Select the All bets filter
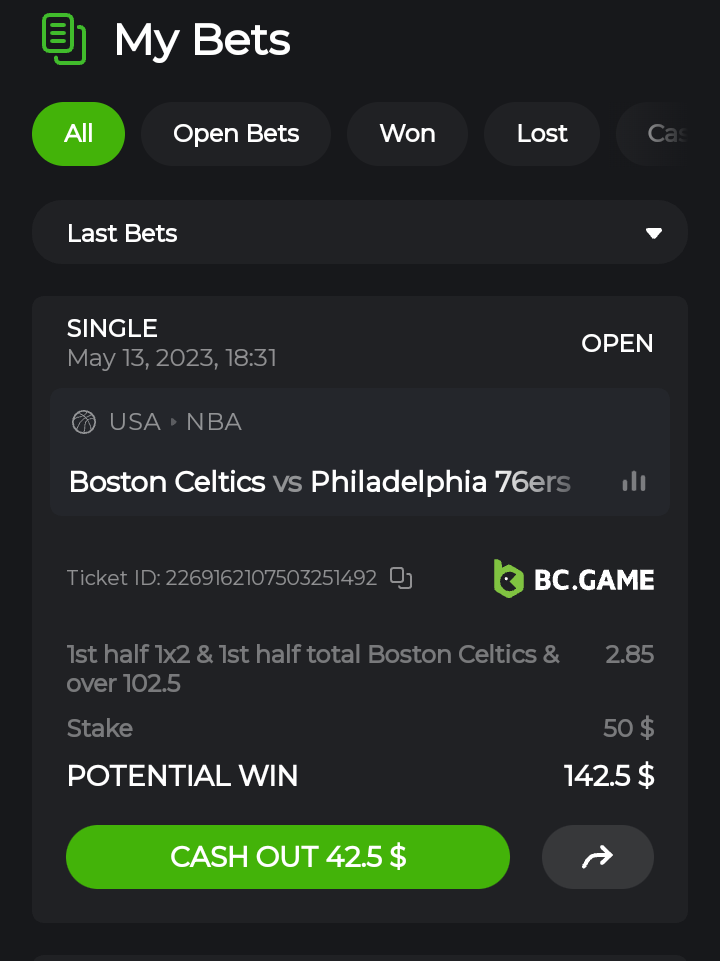Image resolution: width=720 pixels, height=961 pixels. point(78,134)
